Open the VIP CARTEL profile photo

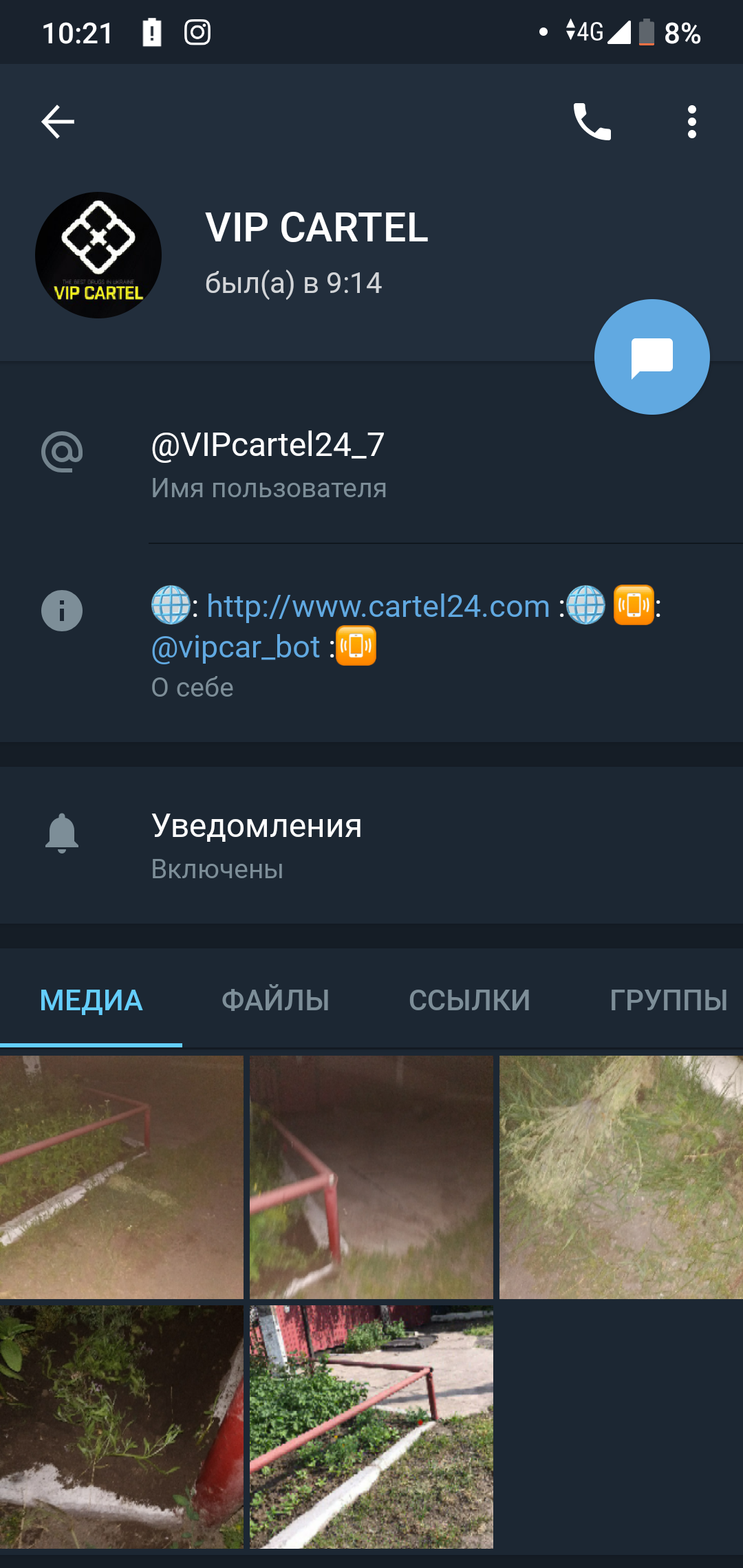pyautogui.click(x=98, y=255)
